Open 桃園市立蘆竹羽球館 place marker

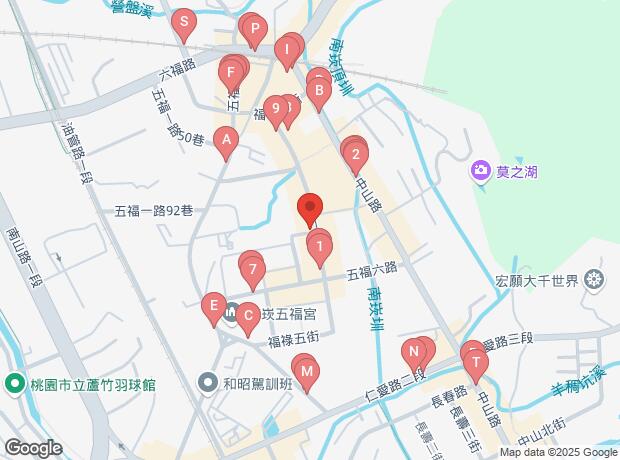point(15,383)
